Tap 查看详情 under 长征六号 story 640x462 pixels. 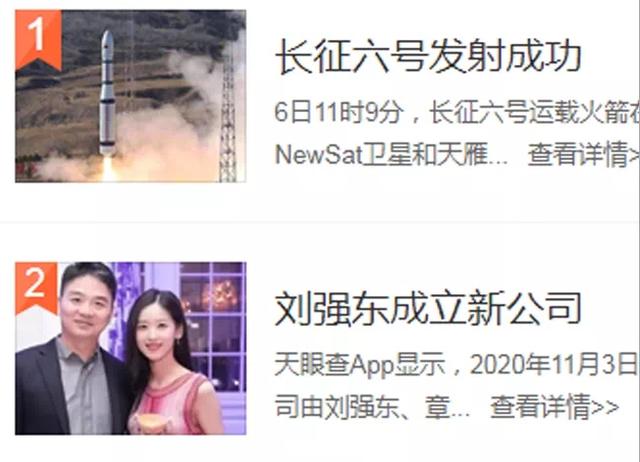(584, 155)
